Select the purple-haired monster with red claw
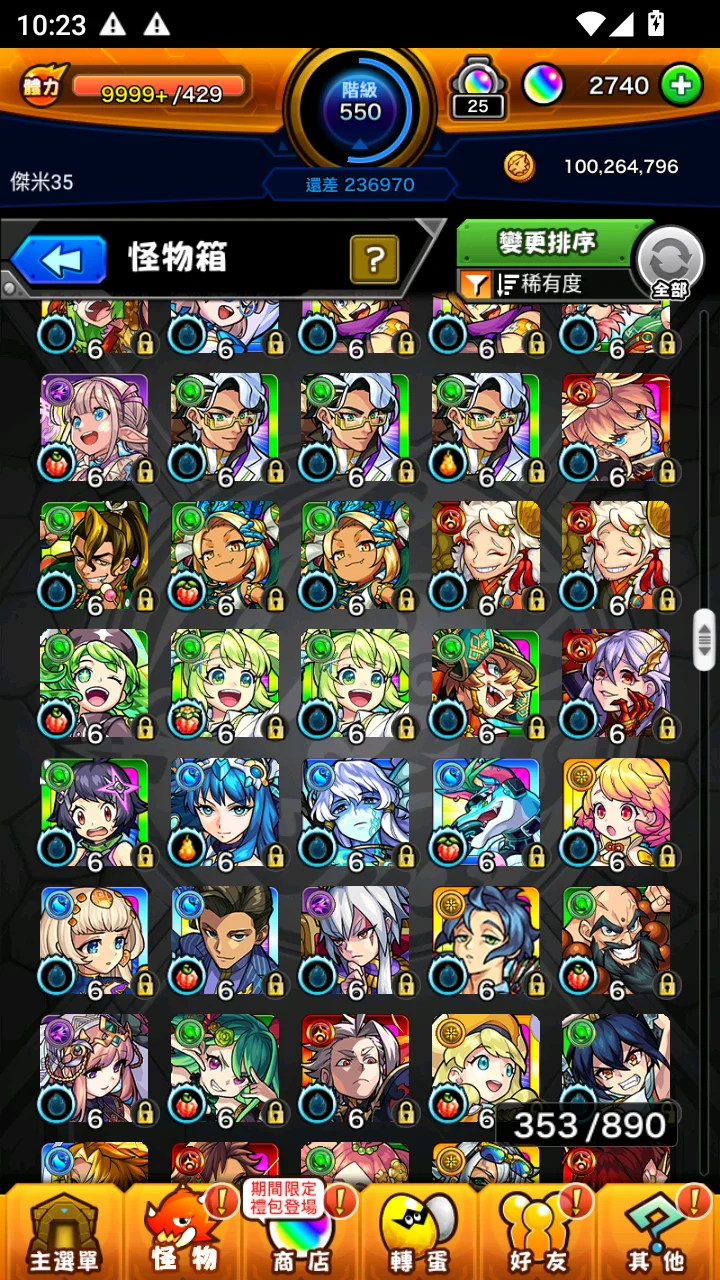This screenshot has height=1280, width=720. pyautogui.click(x=615, y=684)
